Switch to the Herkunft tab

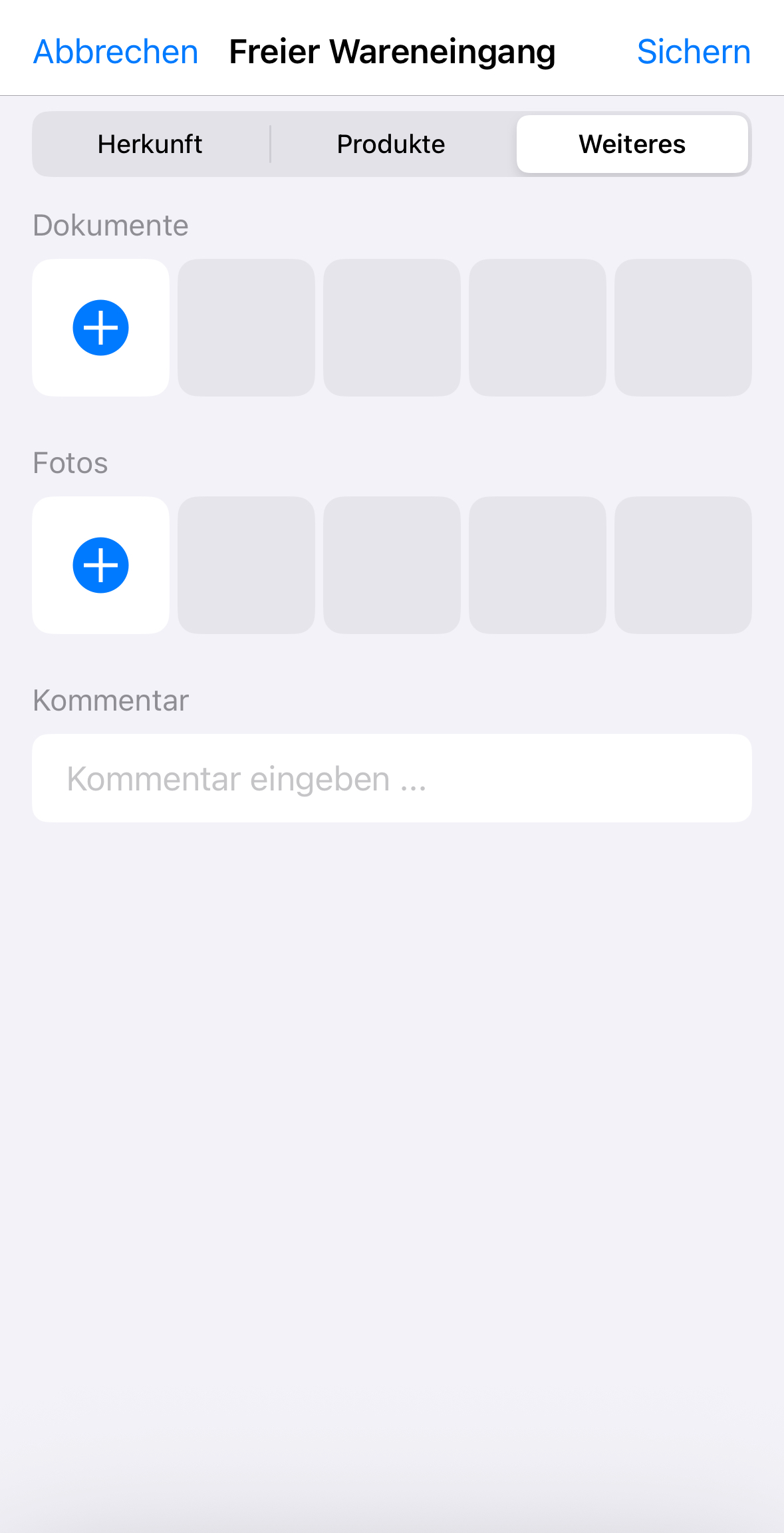click(x=150, y=144)
